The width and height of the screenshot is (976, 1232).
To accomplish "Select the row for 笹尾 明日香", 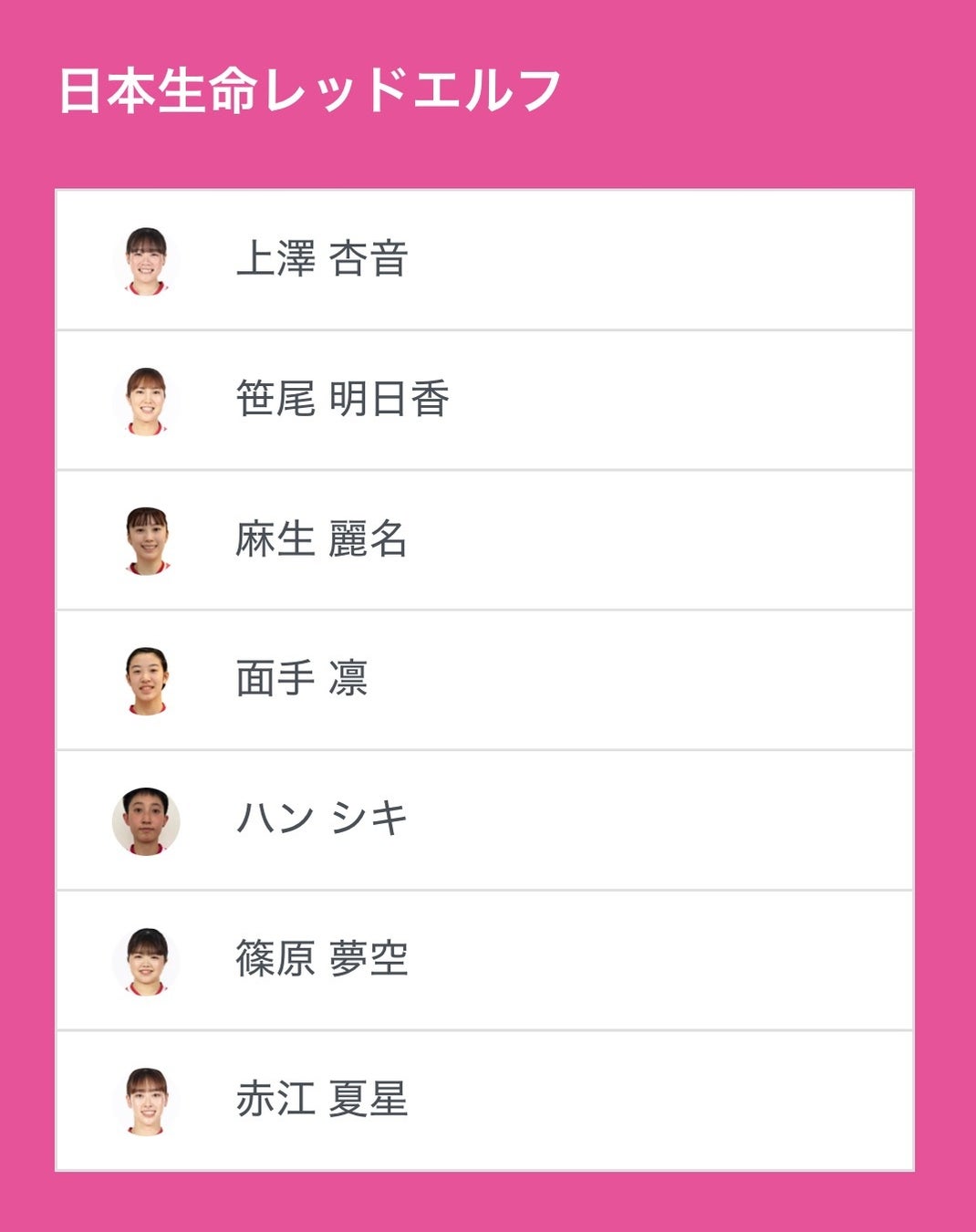I will click(342, 400).
